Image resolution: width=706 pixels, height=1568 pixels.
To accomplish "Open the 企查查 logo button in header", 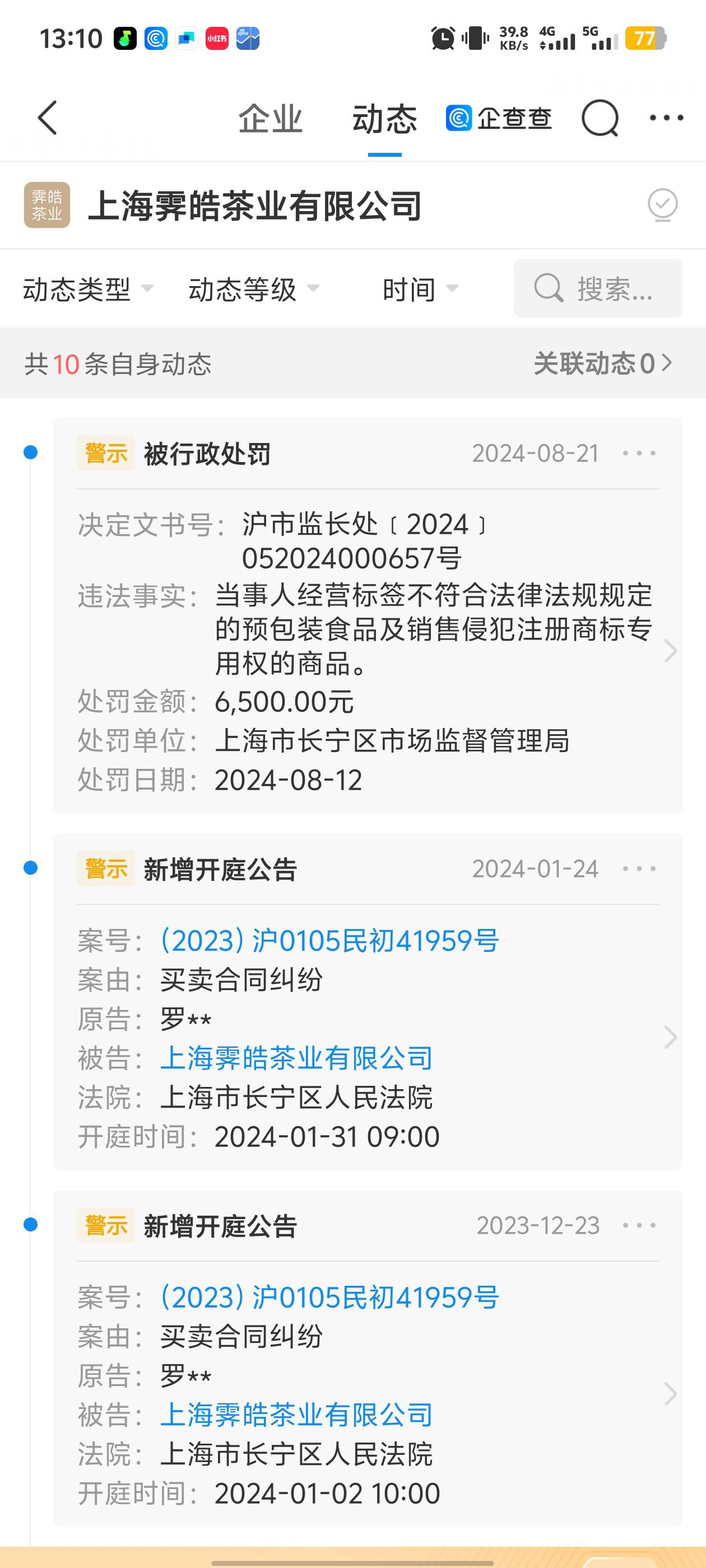I will point(499,118).
